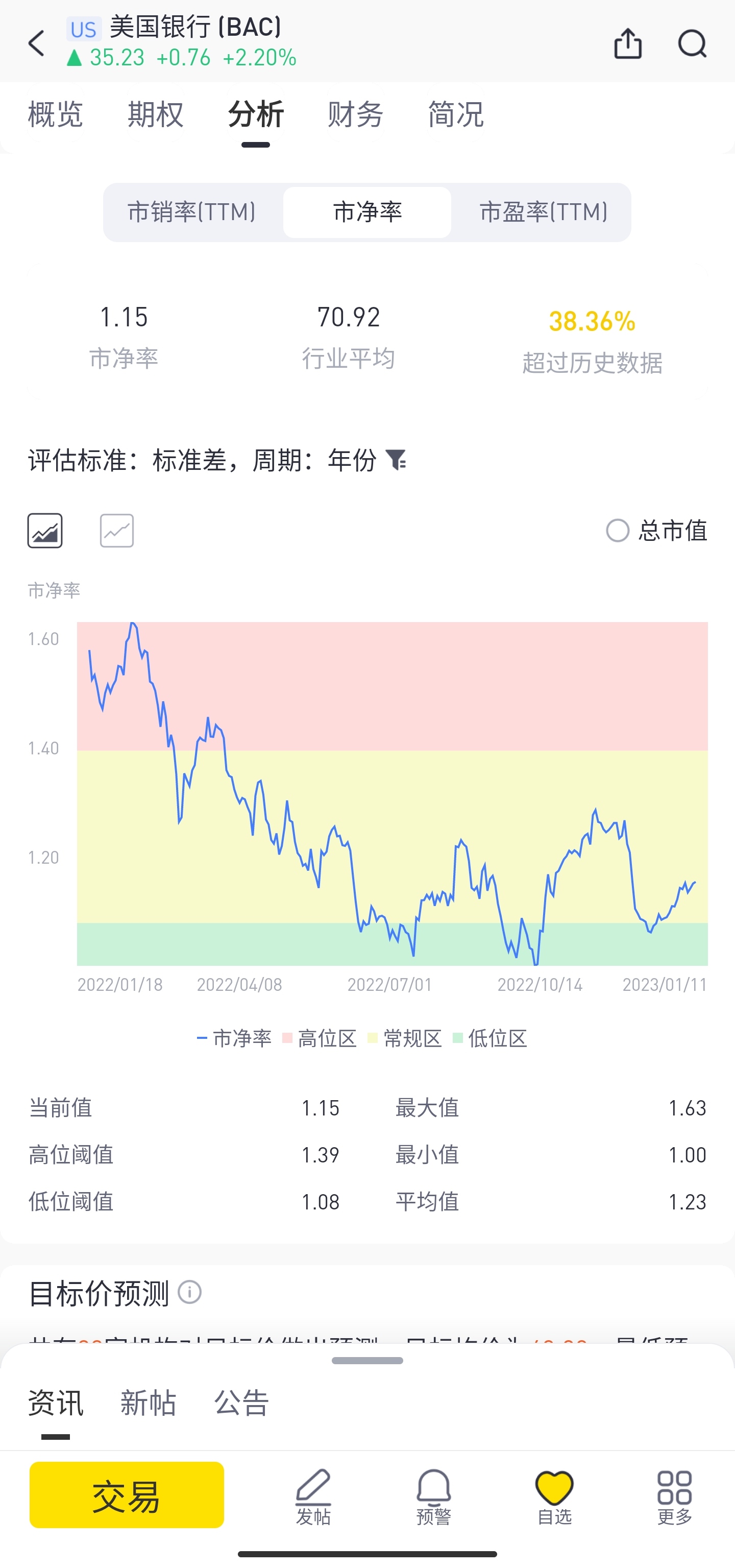Share the BAC stock page
The width and height of the screenshot is (735, 1568).
click(628, 43)
